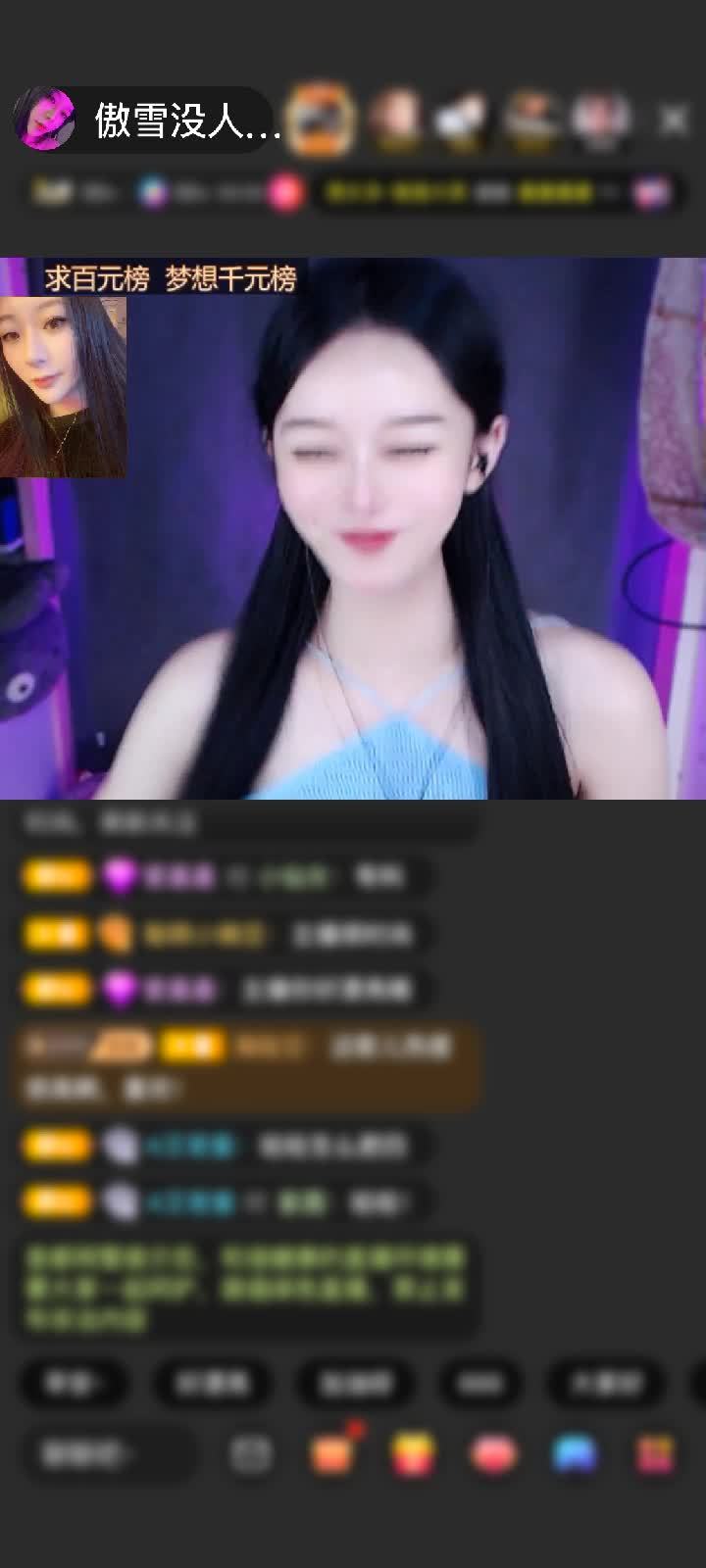Open the first top viewer avatar

pyautogui.click(x=322, y=121)
